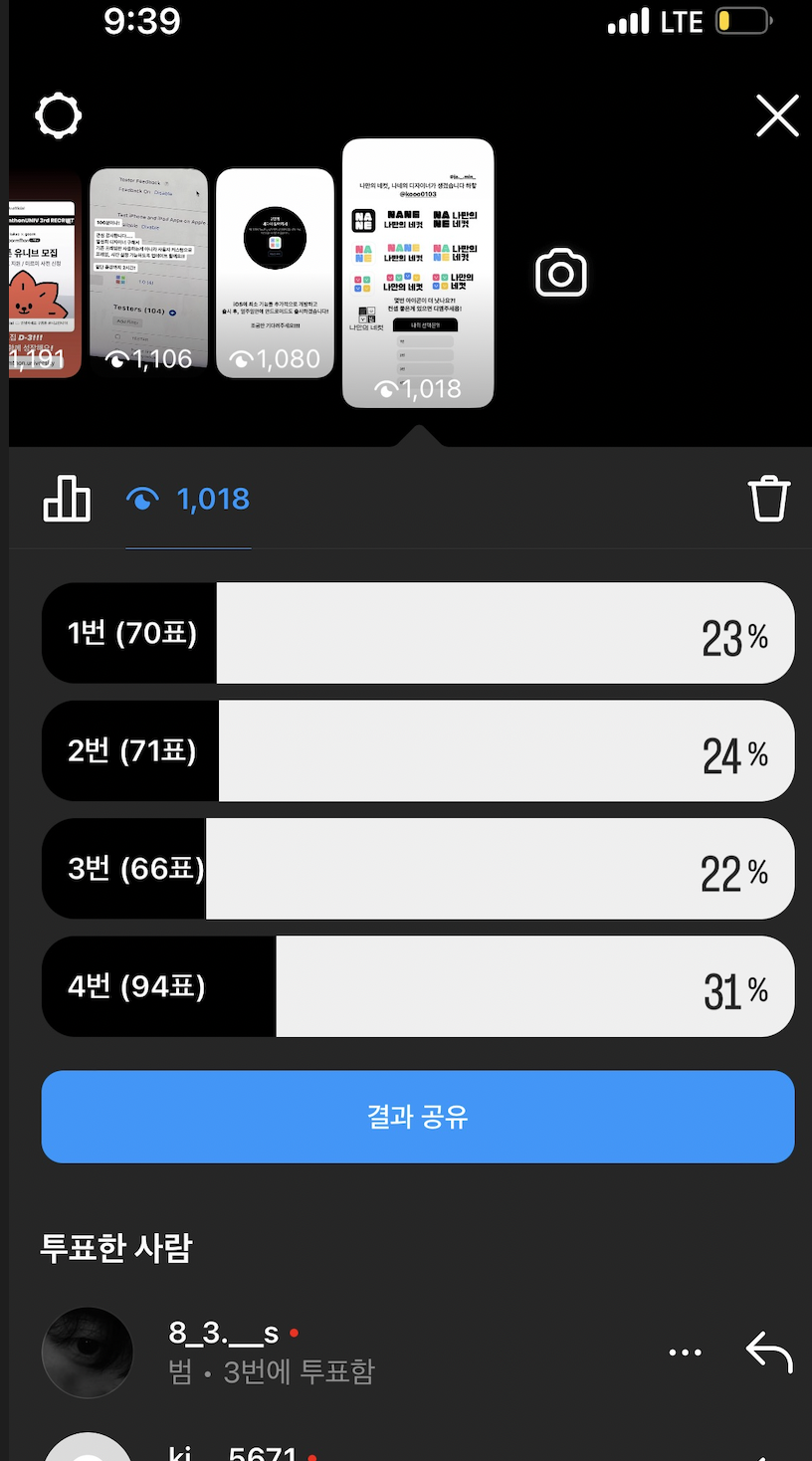The image size is (812, 1461).
Task: Select the story thumbnail with 1,018 views
Action: [418, 273]
